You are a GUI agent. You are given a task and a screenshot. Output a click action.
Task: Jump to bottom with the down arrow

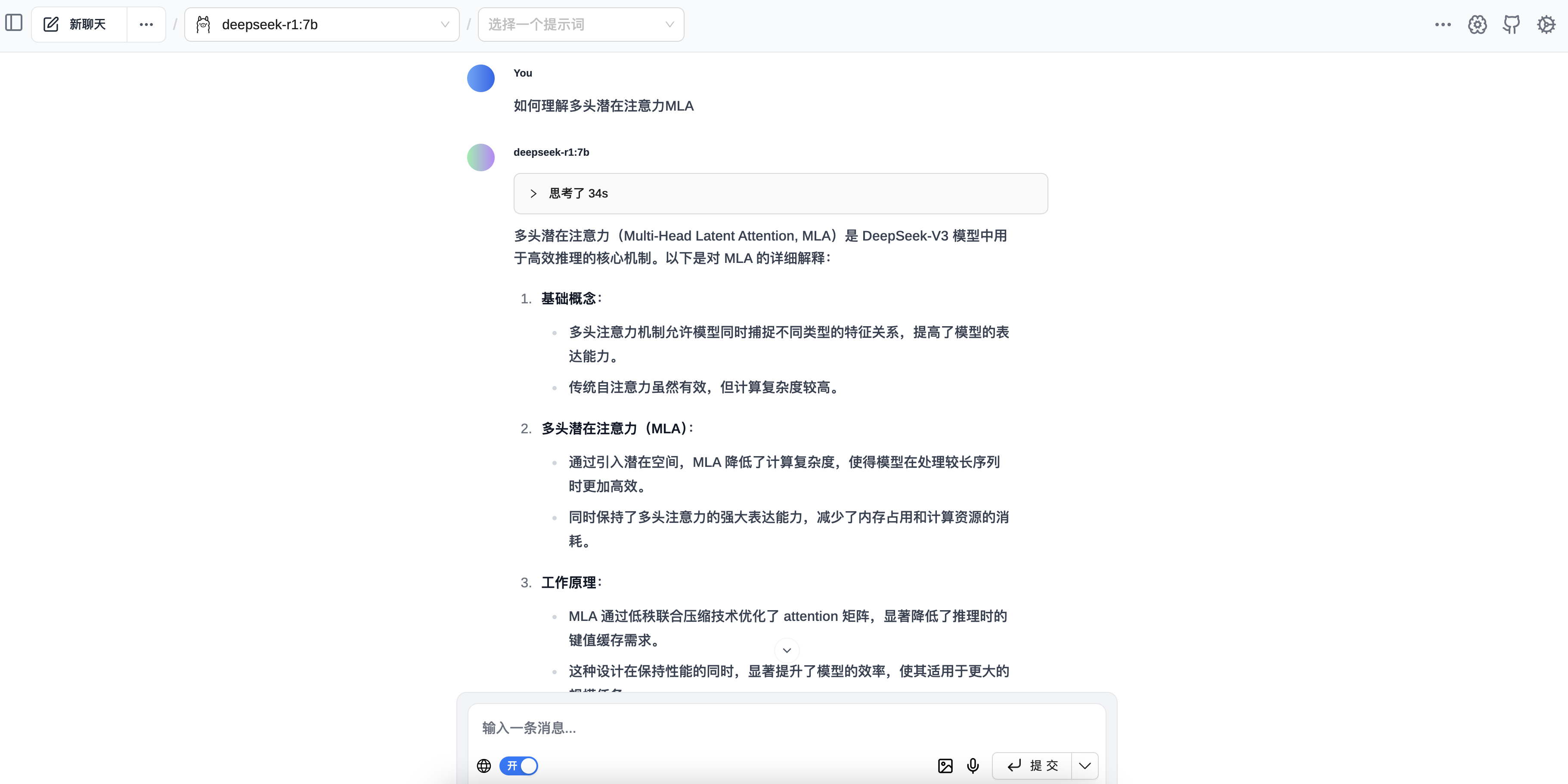(787, 650)
